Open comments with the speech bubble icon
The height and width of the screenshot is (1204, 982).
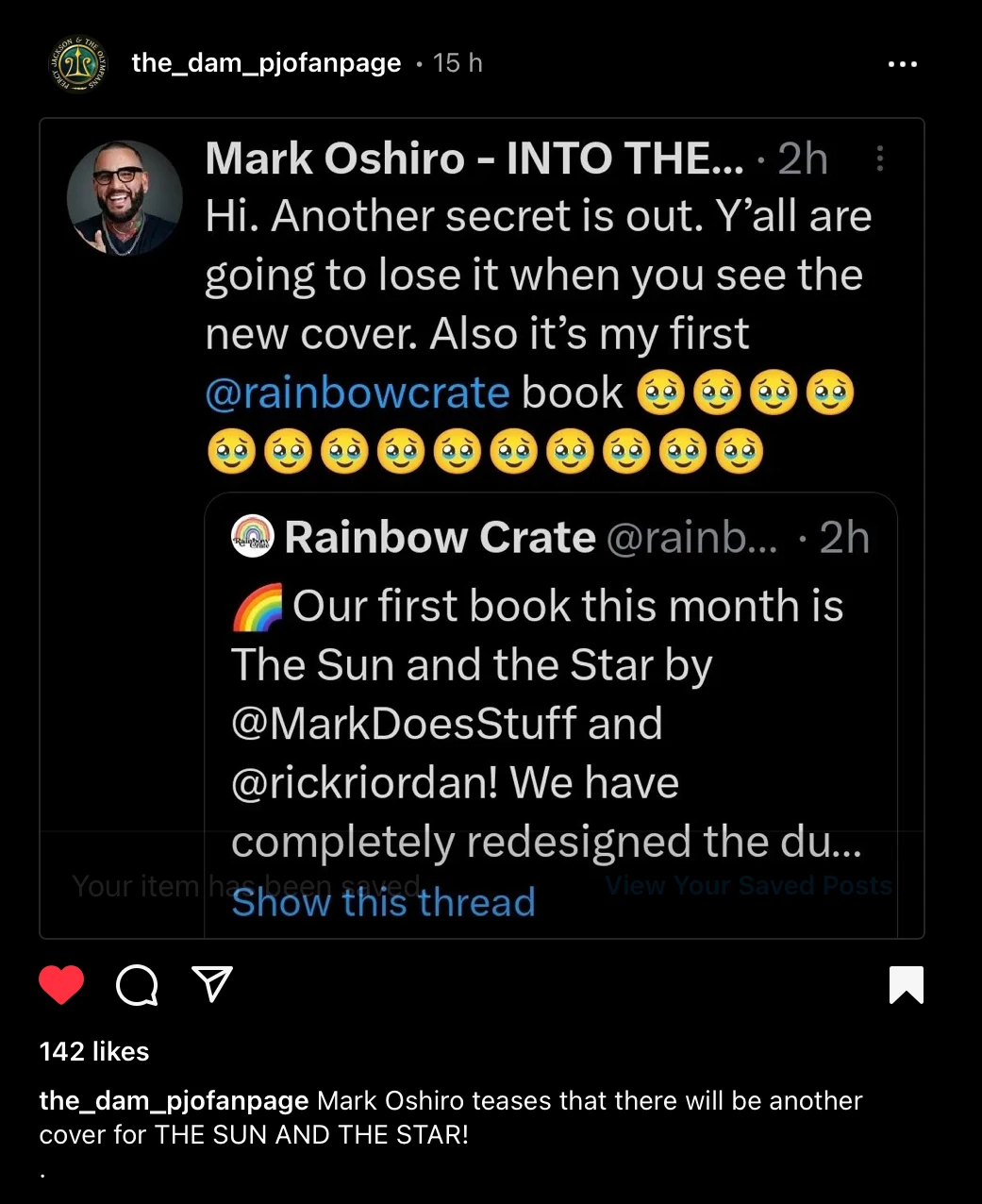point(137,986)
